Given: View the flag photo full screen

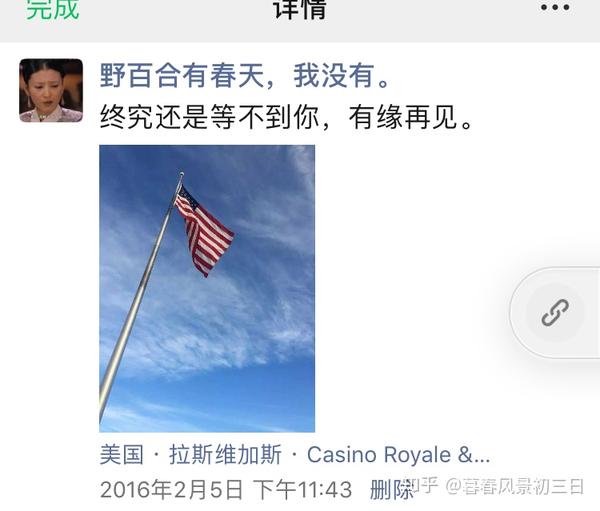Looking at the screenshot, I should coord(207,288).
